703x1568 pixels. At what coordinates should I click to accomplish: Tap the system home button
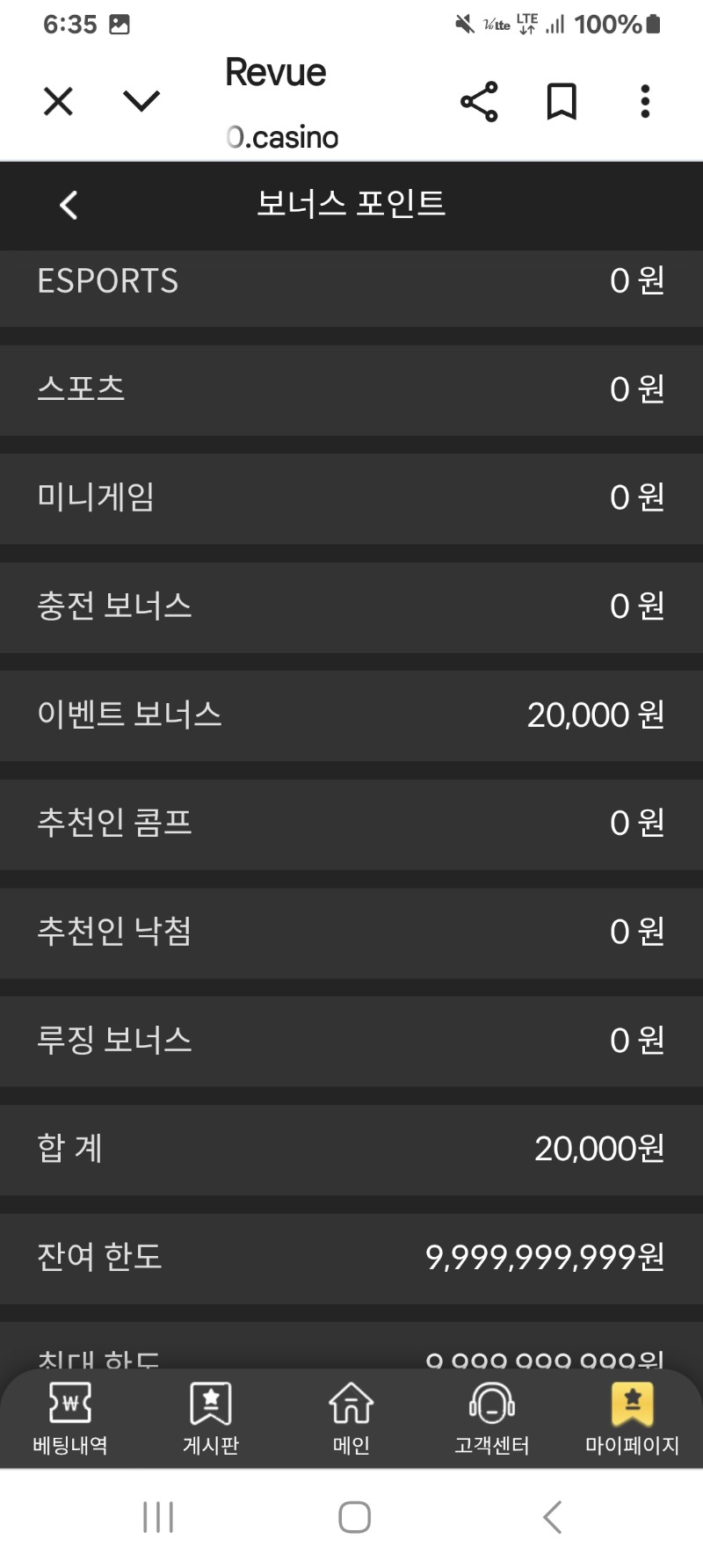[354, 1517]
